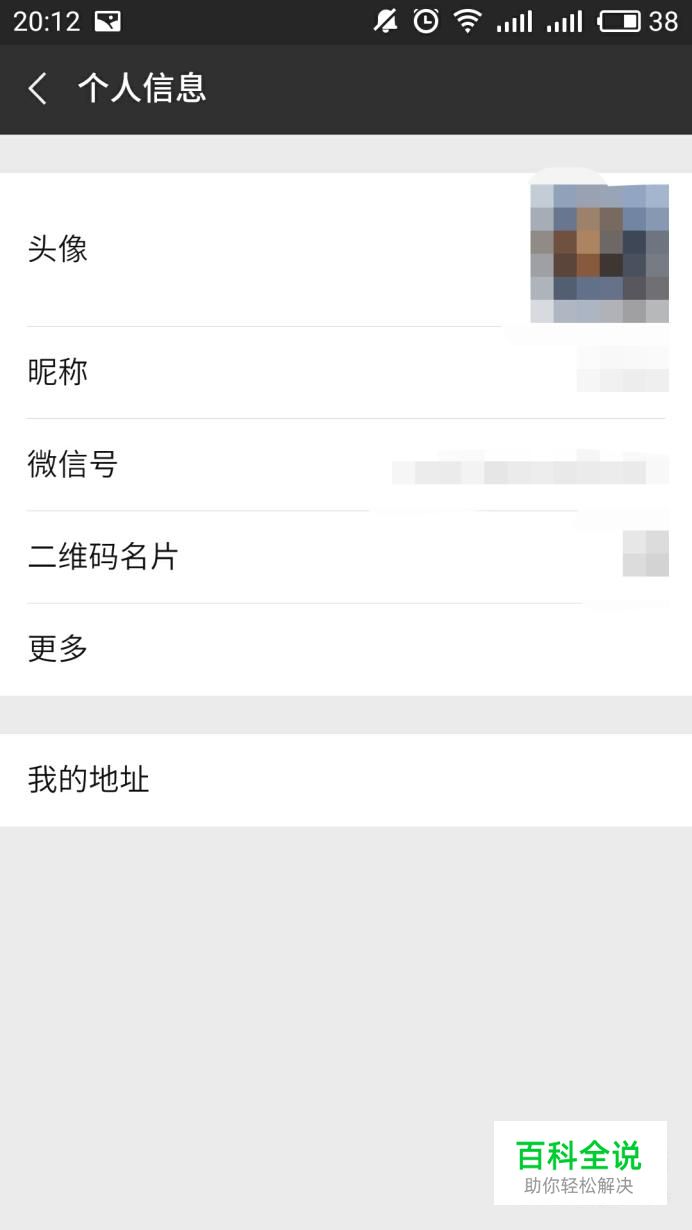
Task: Open 二维码名片 QR card
Action: [346, 557]
